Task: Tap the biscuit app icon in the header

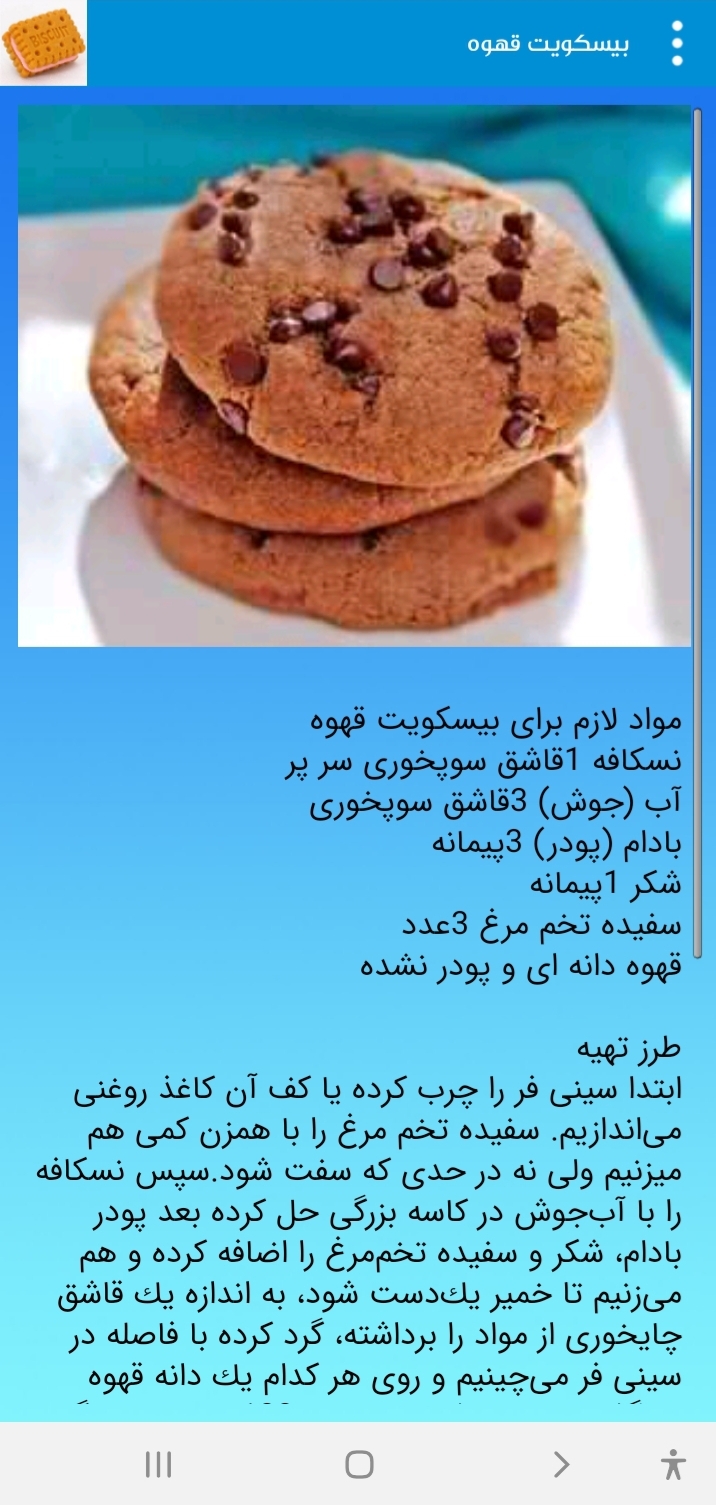Action: (x=44, y=43)
